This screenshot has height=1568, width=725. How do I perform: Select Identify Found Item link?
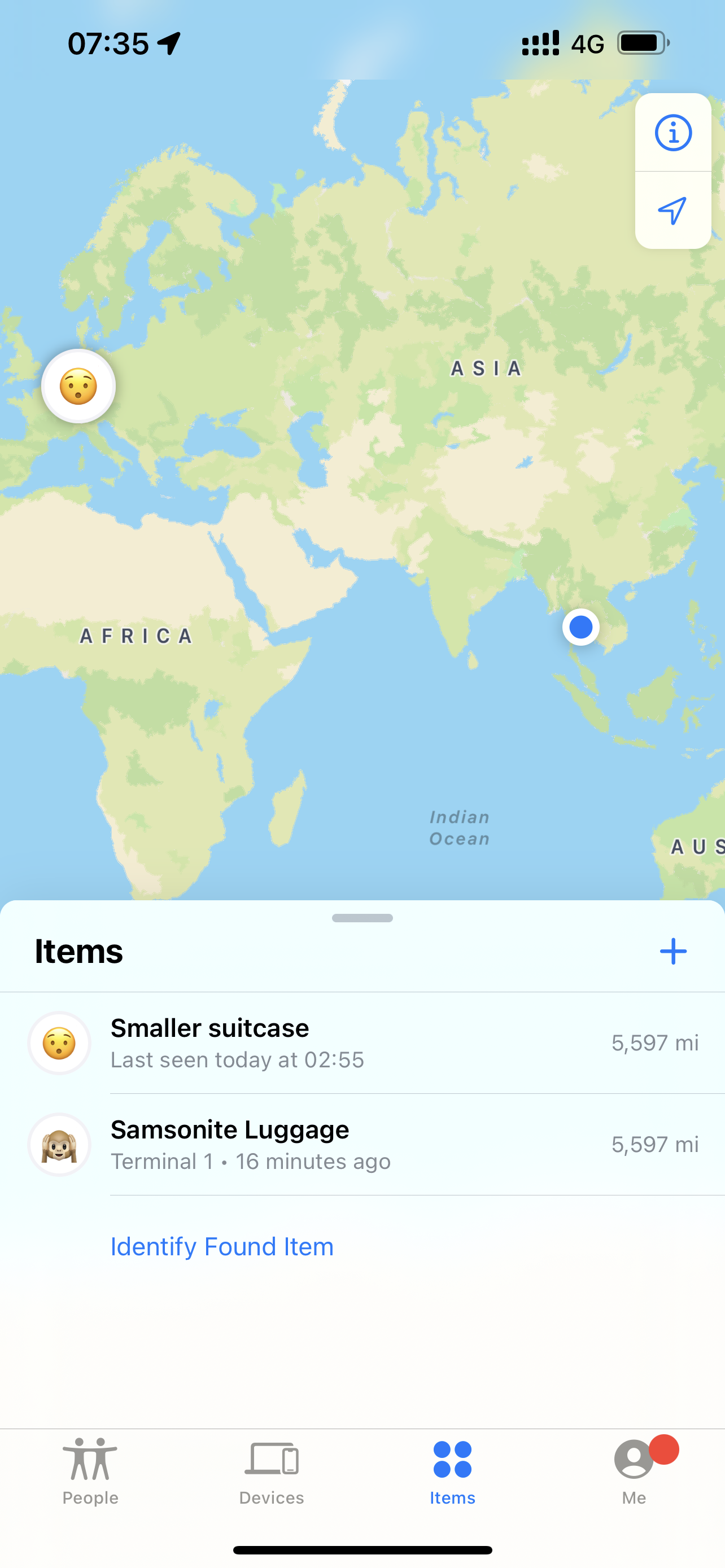point(221,1246)
